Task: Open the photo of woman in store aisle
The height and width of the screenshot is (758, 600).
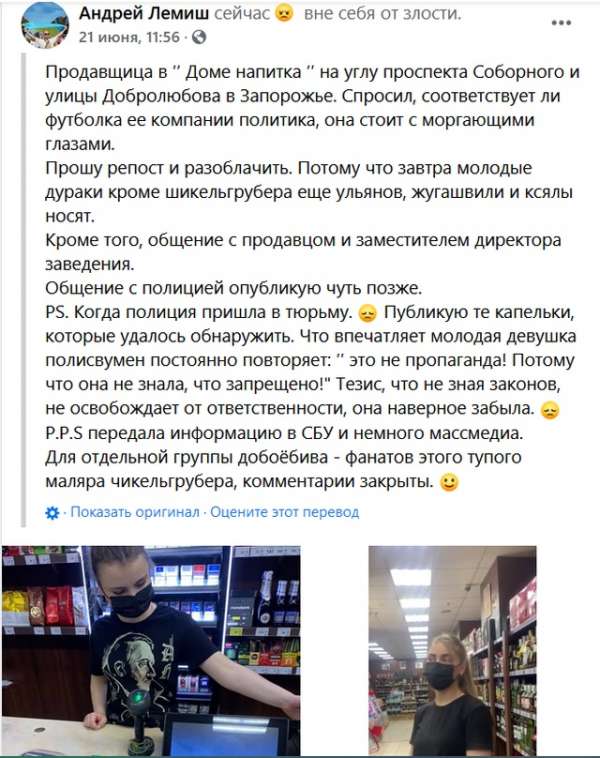Action: point(453,650)
